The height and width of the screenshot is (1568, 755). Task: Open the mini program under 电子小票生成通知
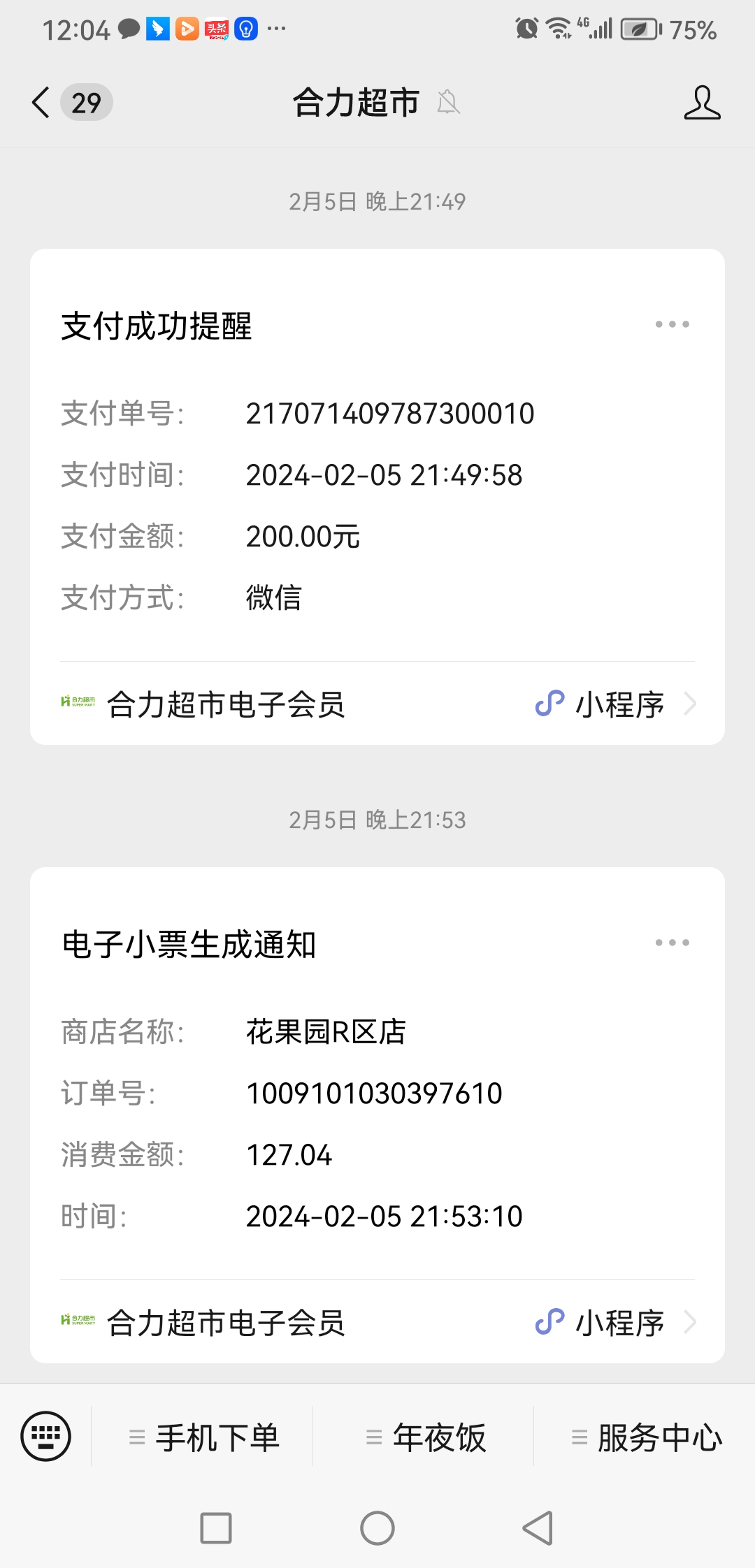(377, 1322)
